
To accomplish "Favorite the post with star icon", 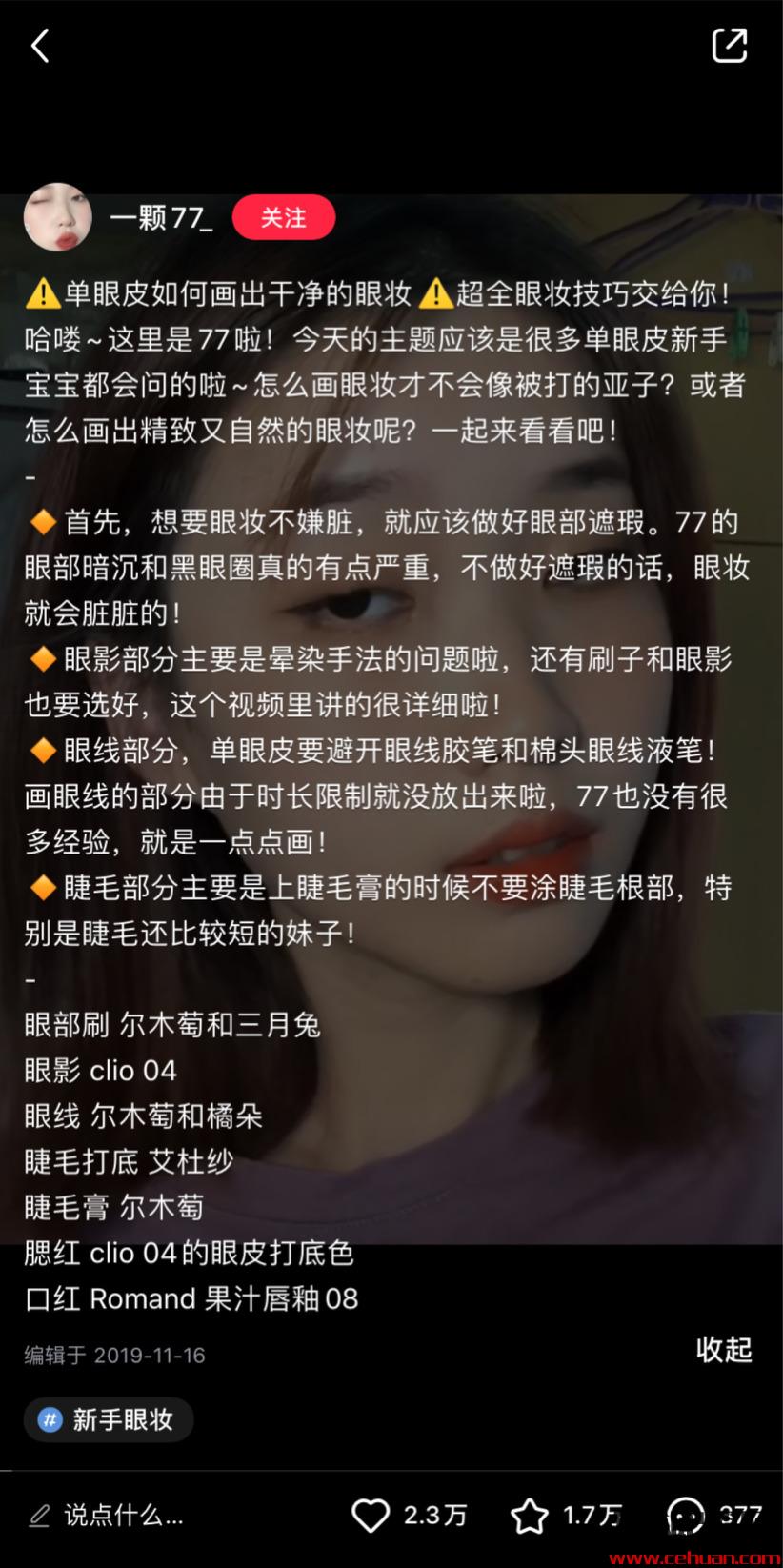I will tap(530, 1515).
